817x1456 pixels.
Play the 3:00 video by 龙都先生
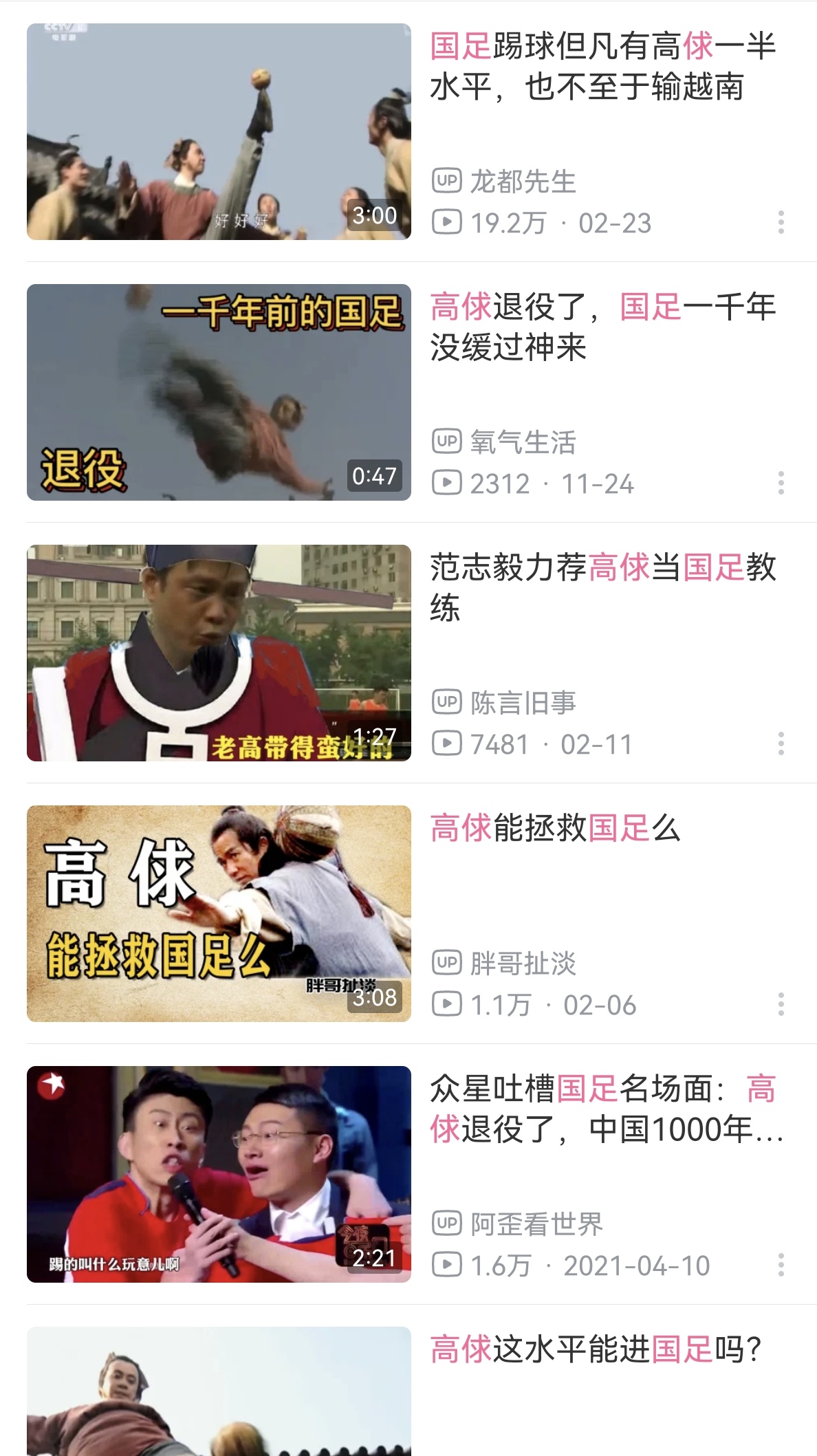click(219, 132)
